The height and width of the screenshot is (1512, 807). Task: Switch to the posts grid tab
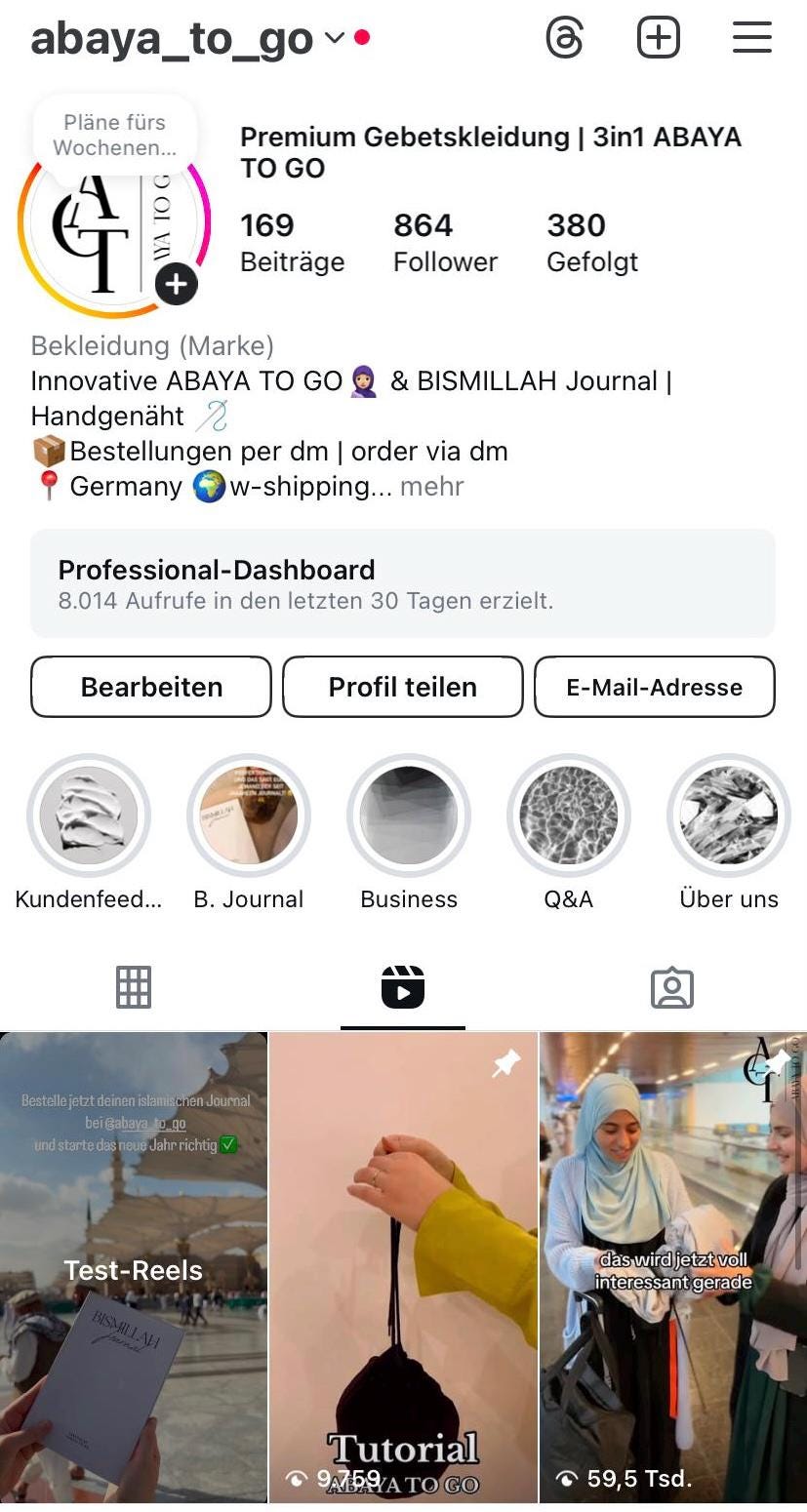coord(134,987)
